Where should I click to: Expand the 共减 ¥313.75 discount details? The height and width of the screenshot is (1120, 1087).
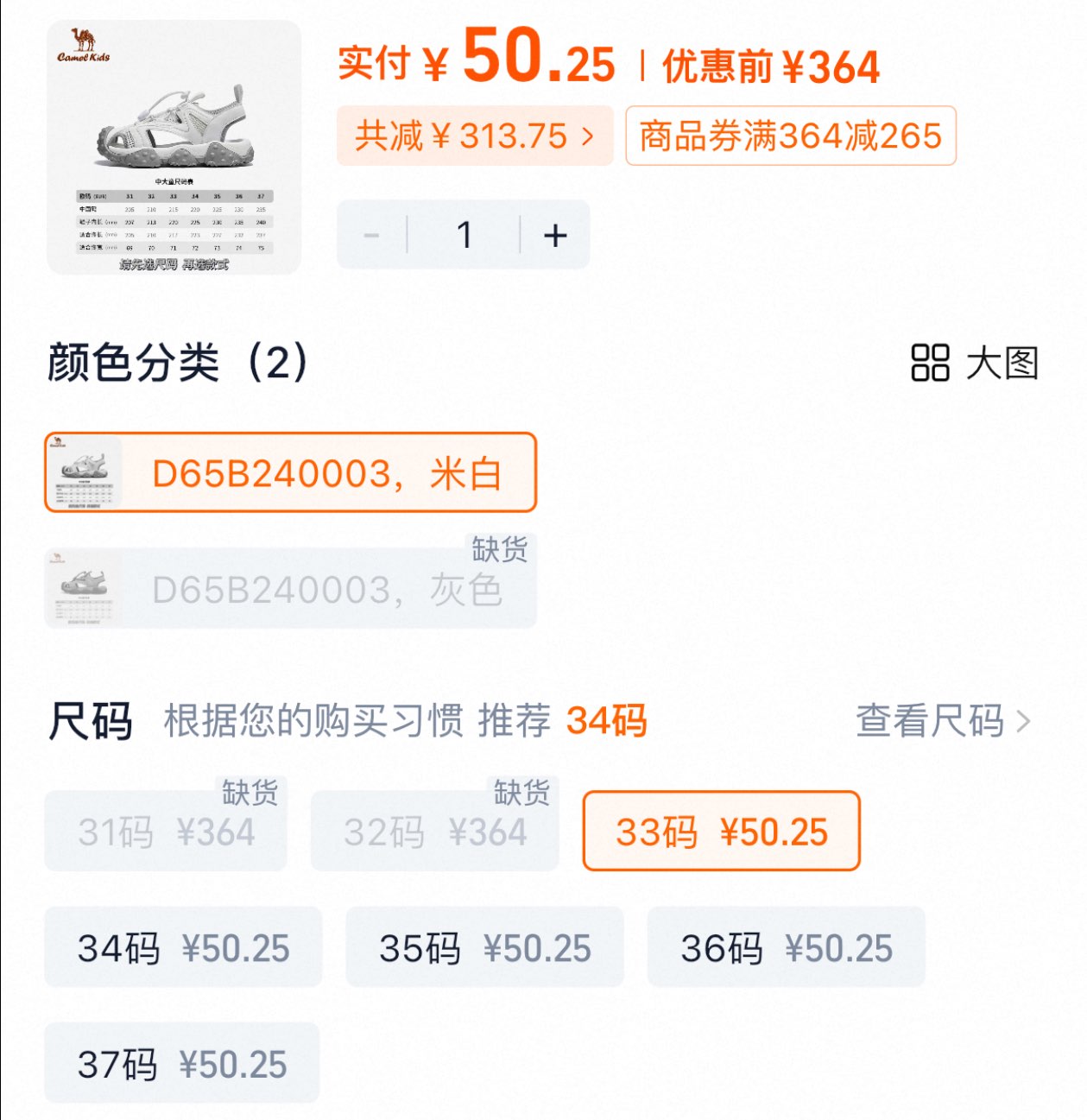pyautogui.click(x=474, y=136)
